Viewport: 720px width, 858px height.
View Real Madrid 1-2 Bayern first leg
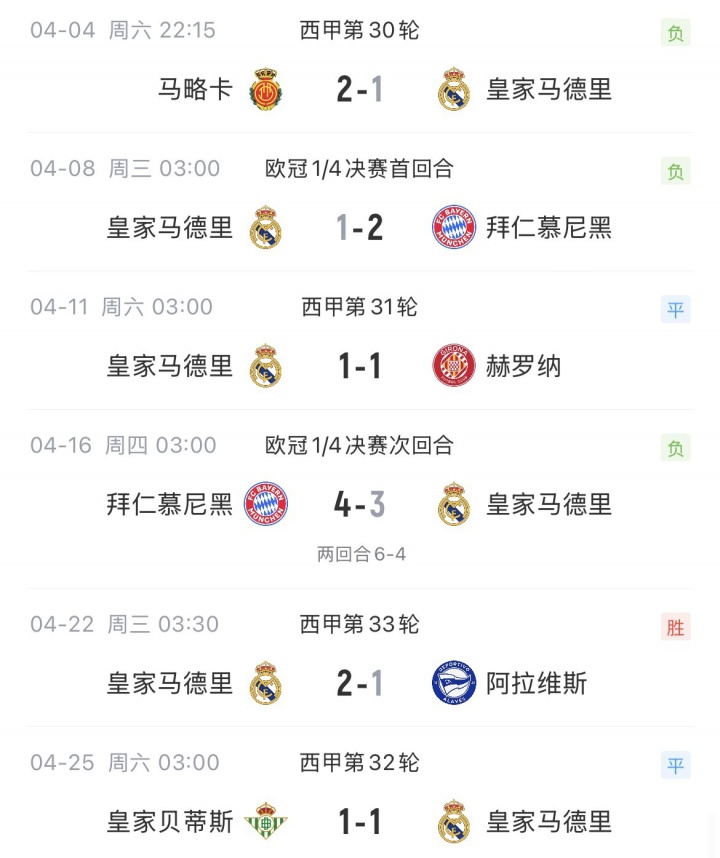click(x=360, y=228)
